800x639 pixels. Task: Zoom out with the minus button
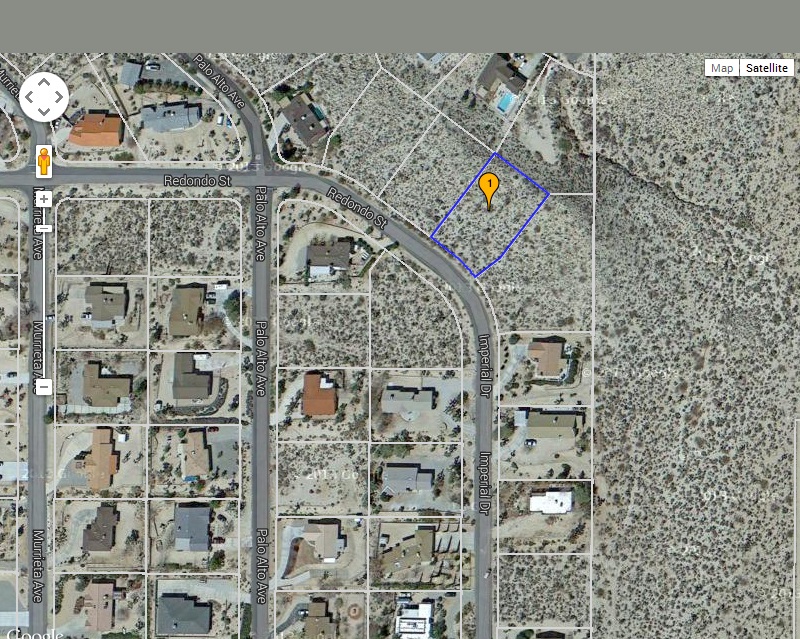coord(44,385)
